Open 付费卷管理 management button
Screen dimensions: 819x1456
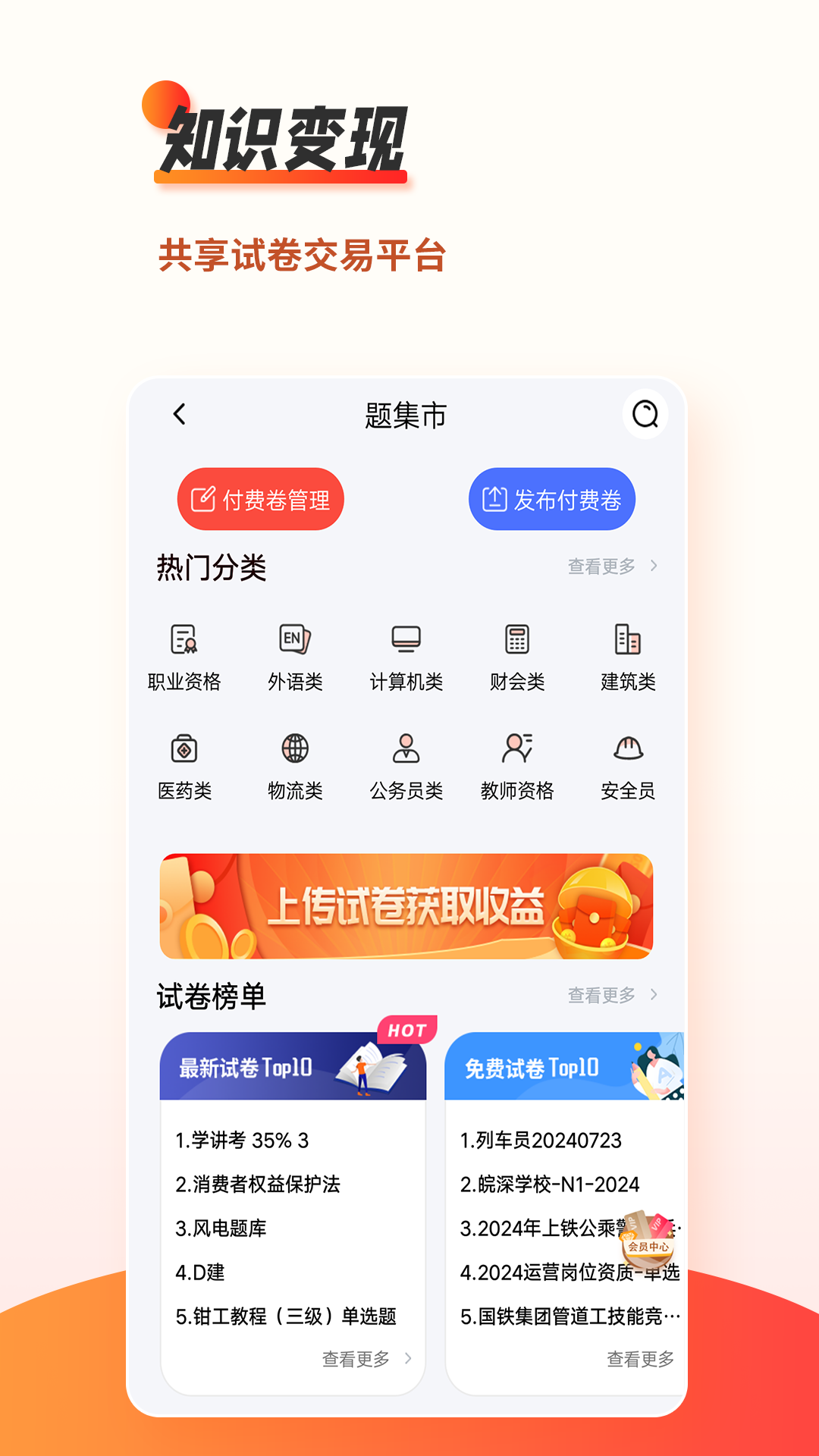(261, 498)
